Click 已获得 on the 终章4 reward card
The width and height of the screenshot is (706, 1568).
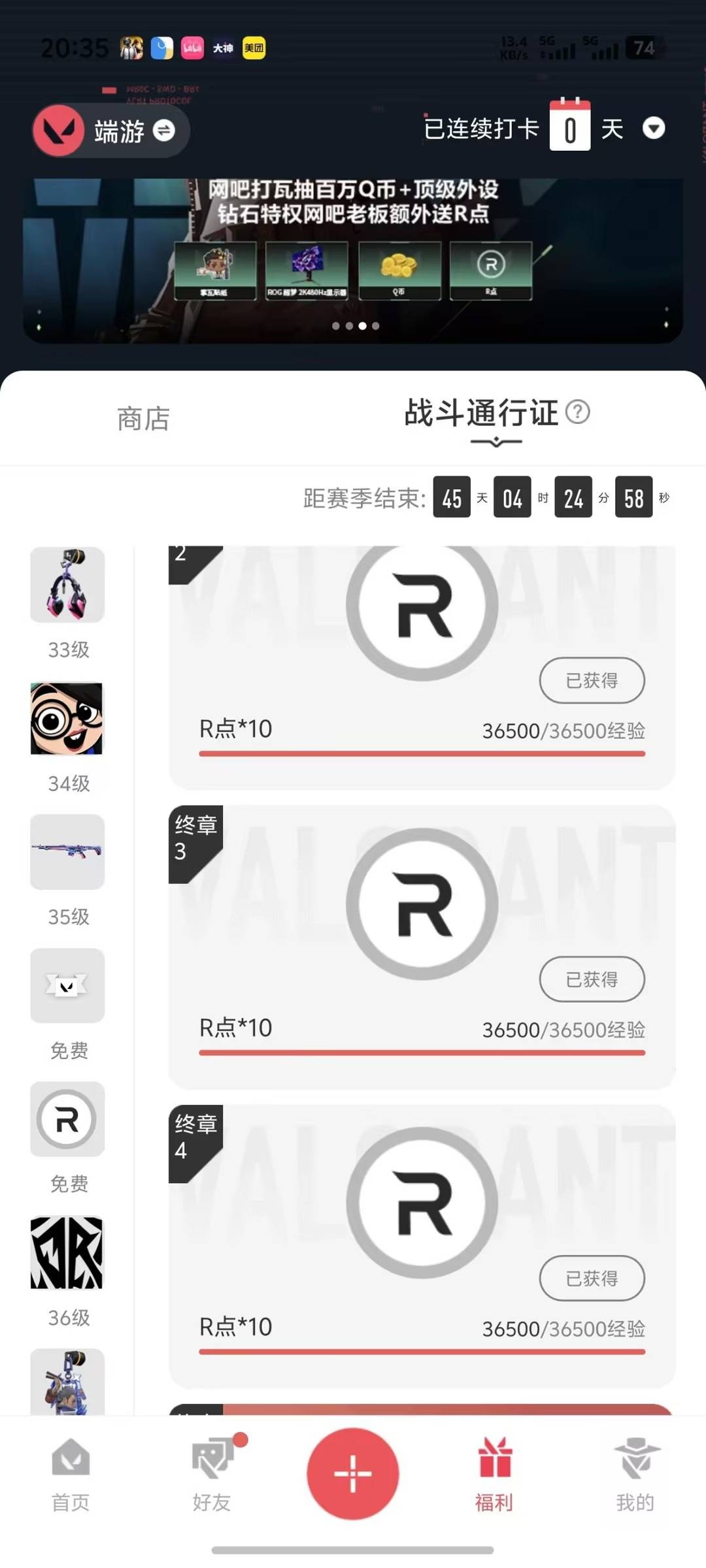[x=592, y=1279]
